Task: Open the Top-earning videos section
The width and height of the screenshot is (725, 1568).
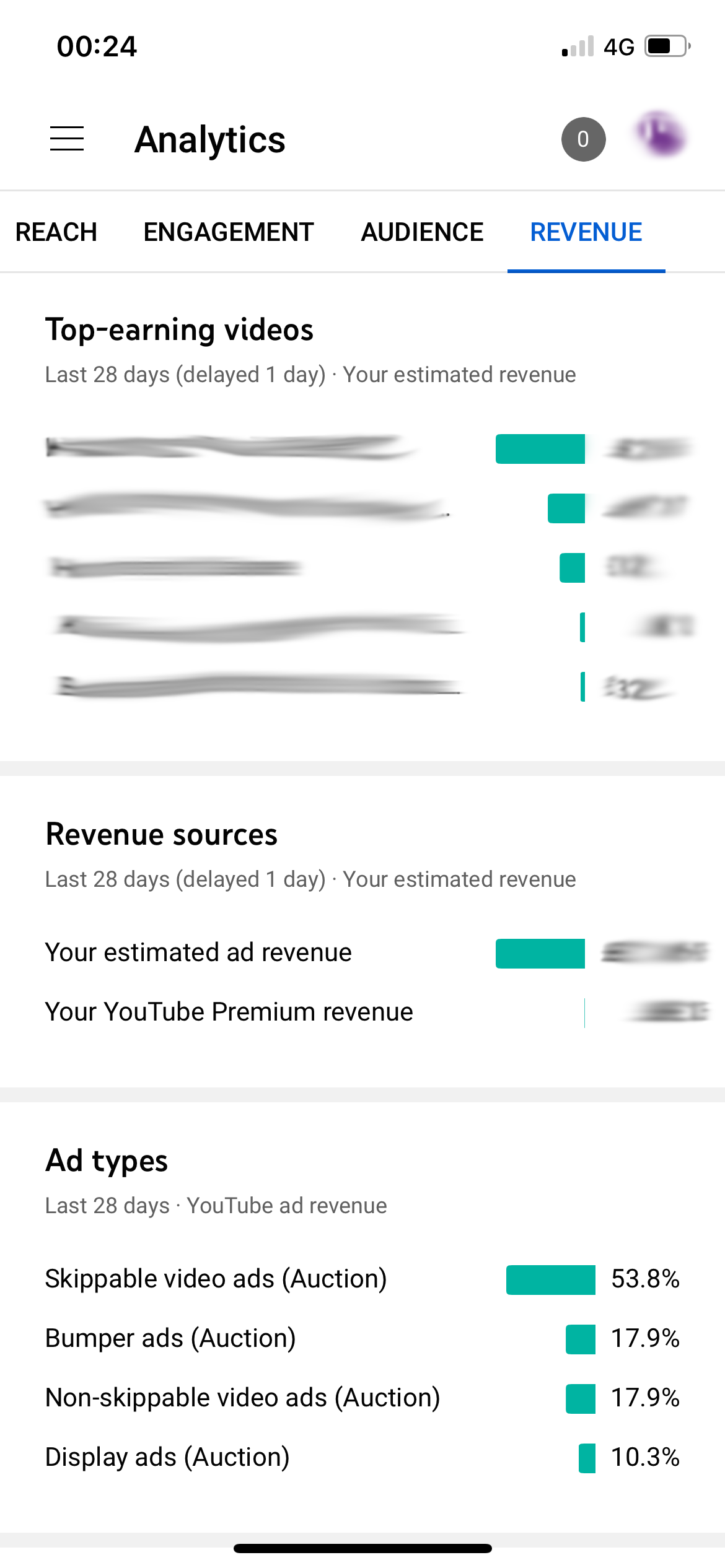Action: coord(180,329)
